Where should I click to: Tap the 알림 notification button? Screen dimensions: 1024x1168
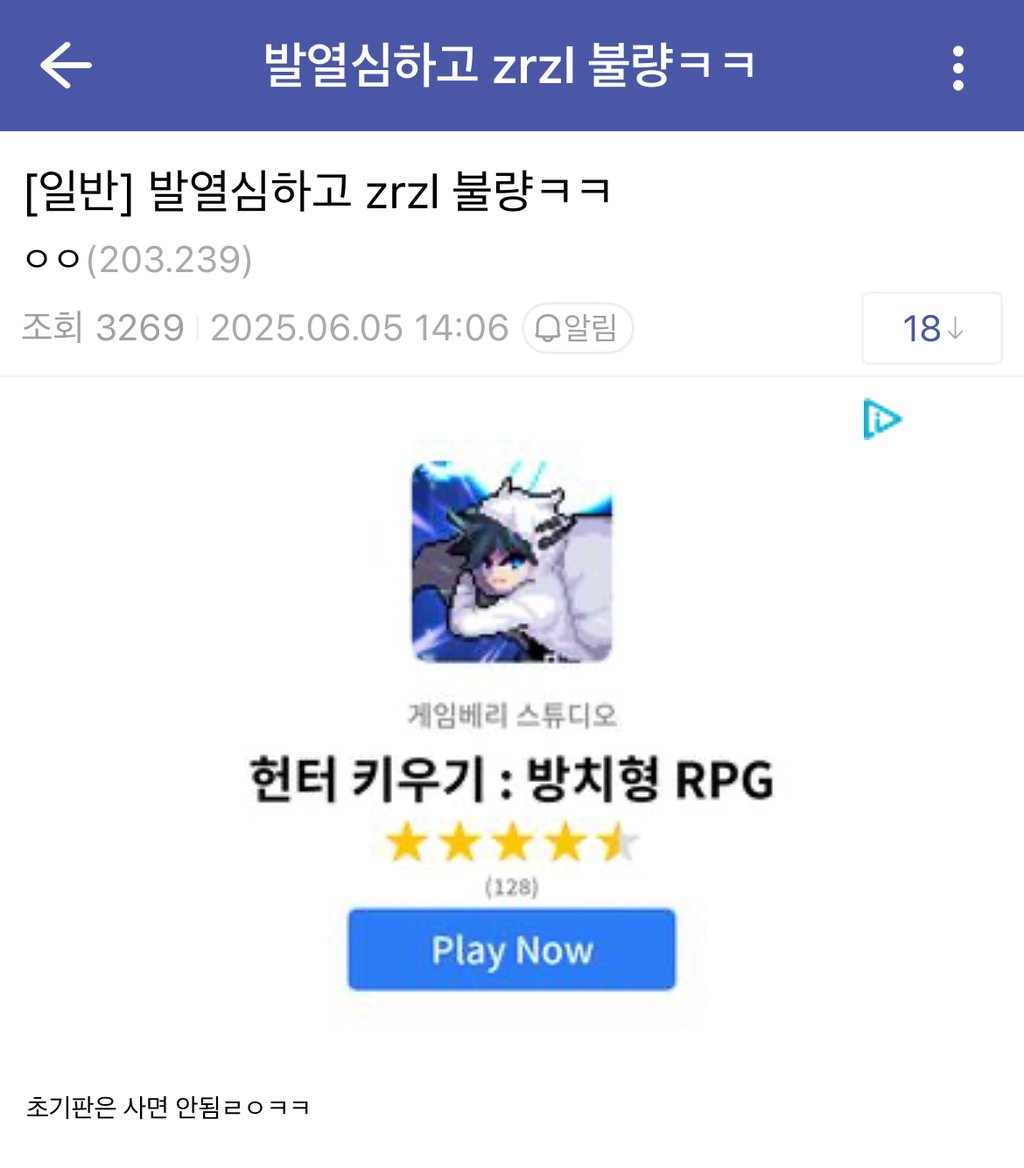coord(578,328)
